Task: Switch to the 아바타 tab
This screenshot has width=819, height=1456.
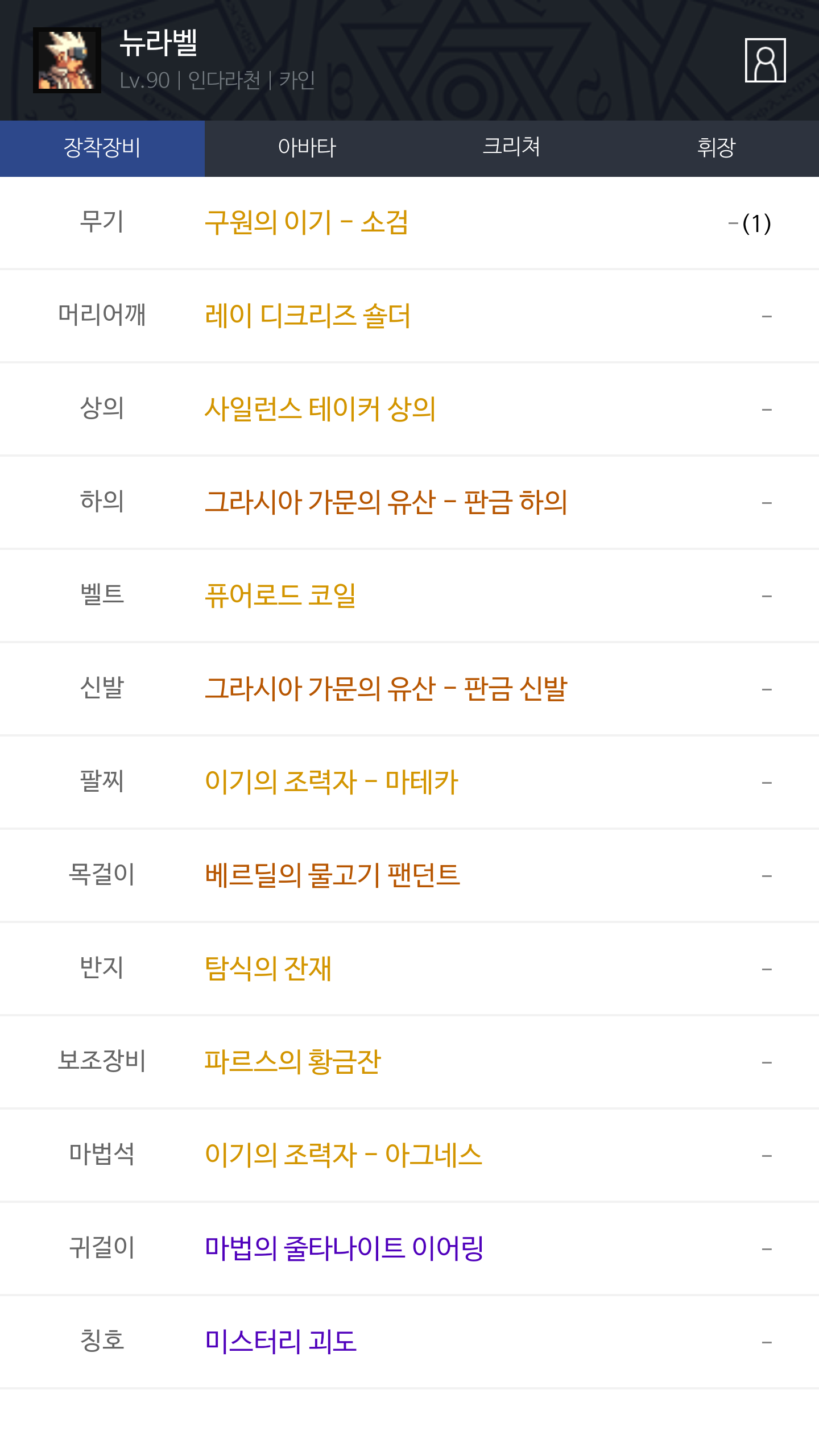Action: tap(307, 148)
